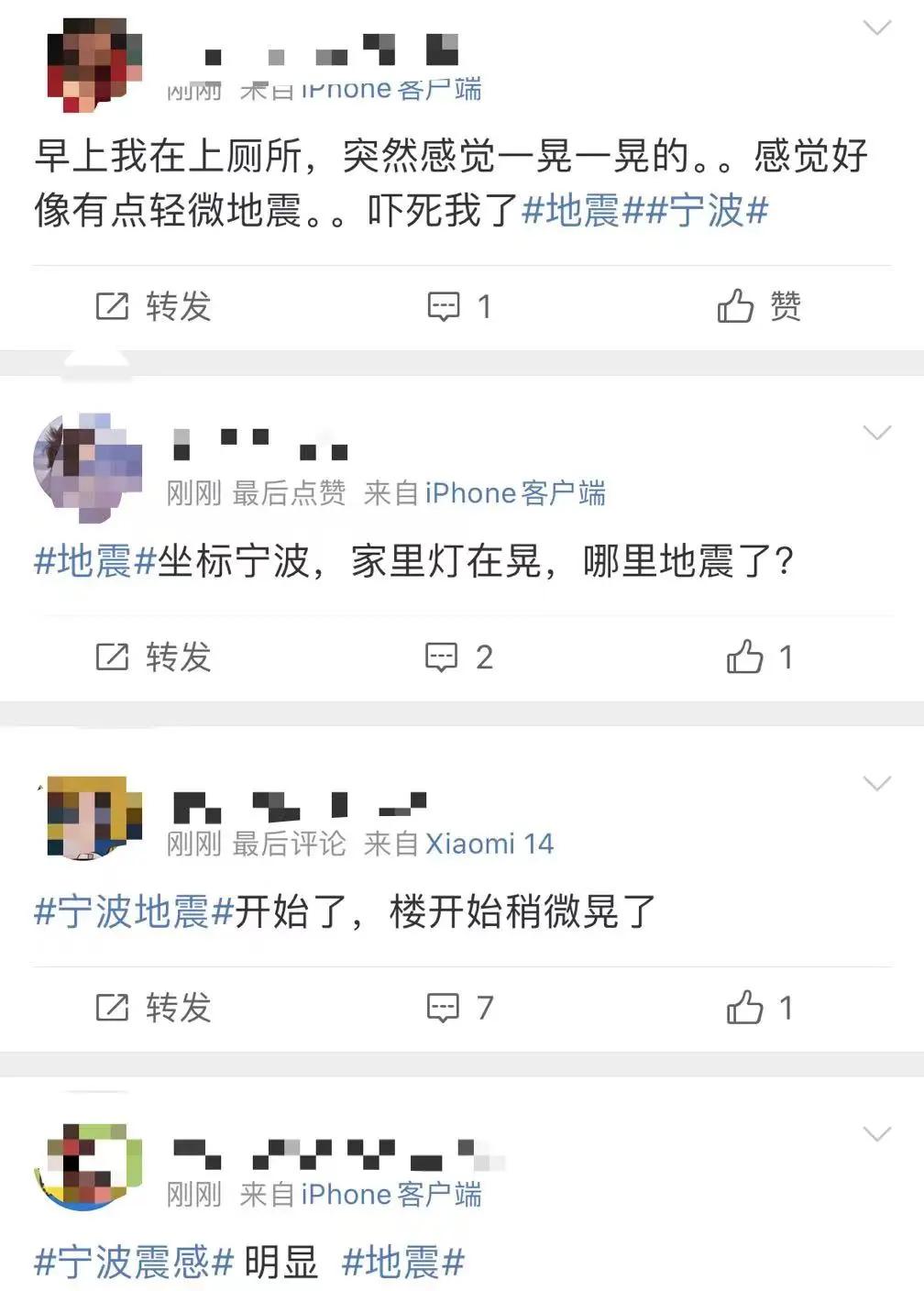Open the 2 comments on 家里灯在晃 post
The width and height of the screenshot is (924, 1291).
tap(459, 657)
